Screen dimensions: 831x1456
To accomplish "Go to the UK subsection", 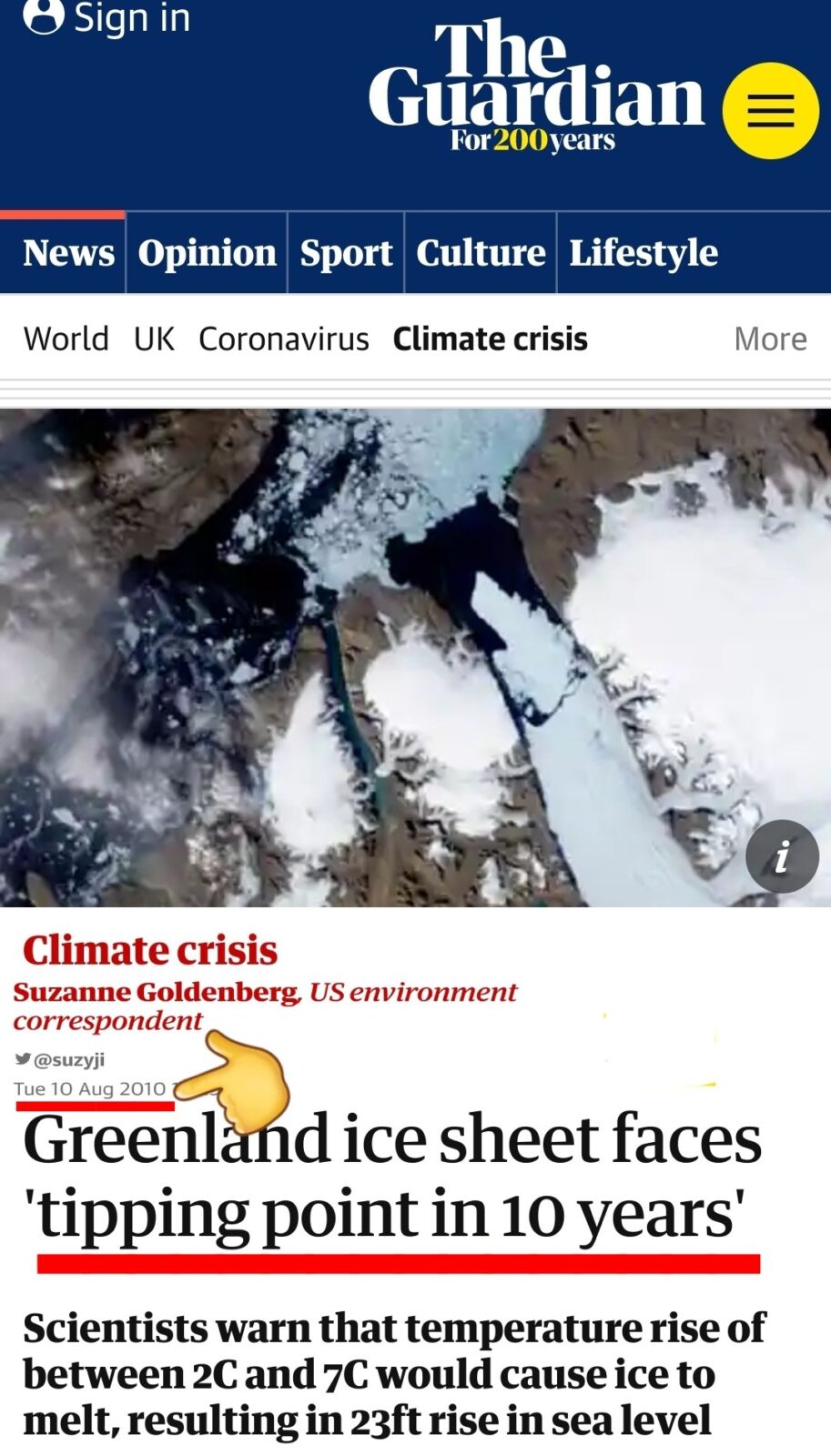I will pyautogui.click(x=154, y=339).
